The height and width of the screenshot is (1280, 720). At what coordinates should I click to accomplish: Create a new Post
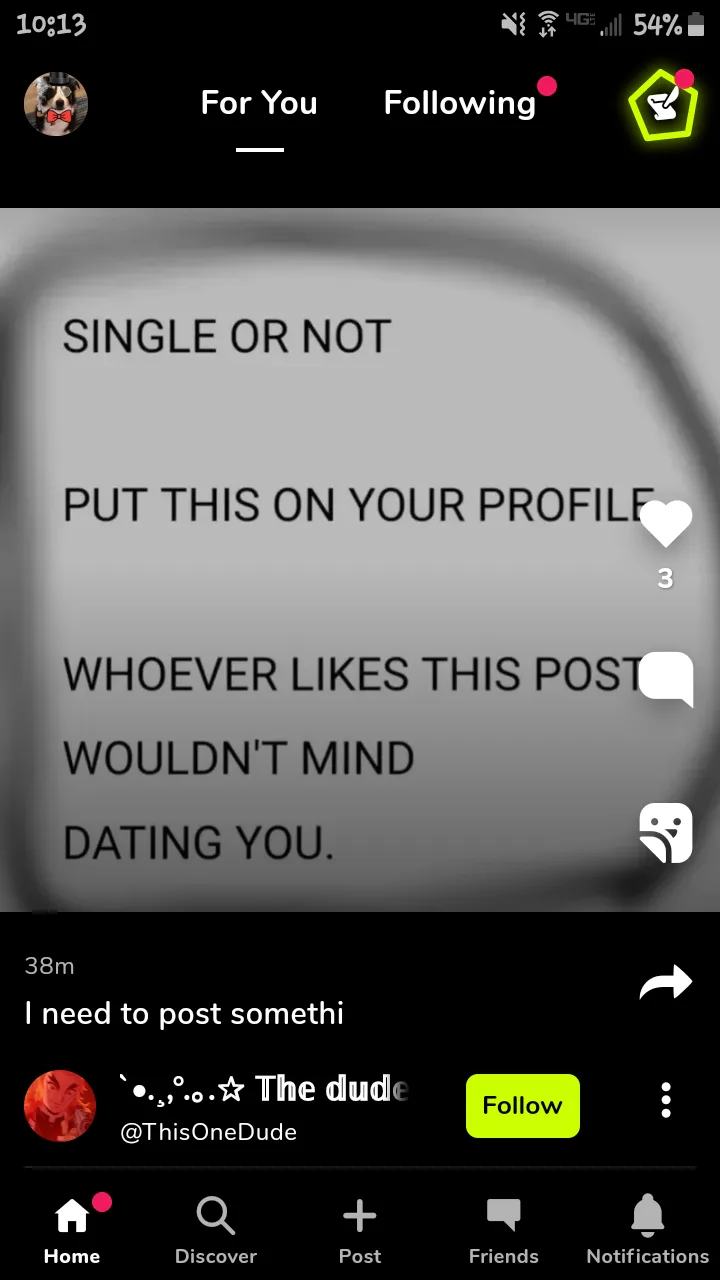click(360, 1231)
